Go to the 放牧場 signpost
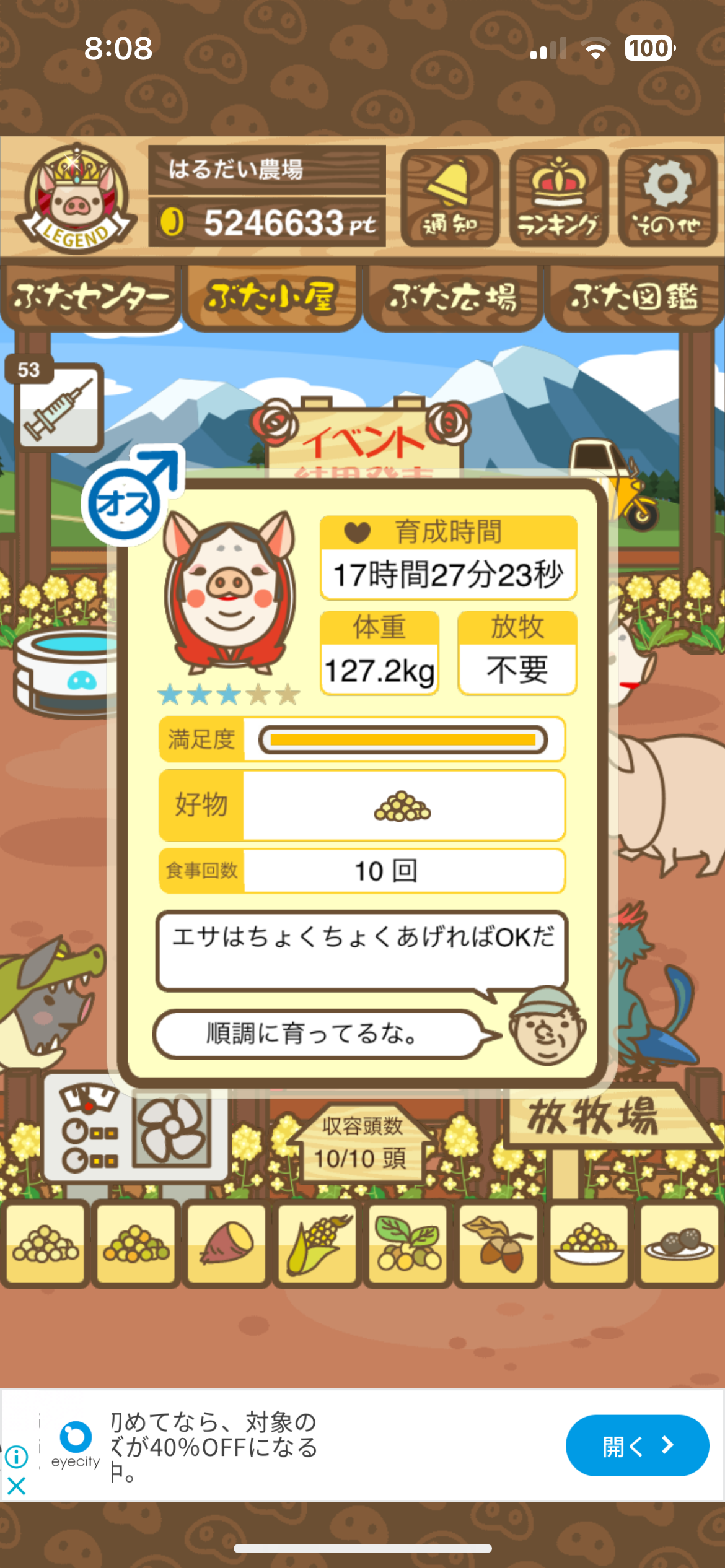This screenshot has height=1568, width=725. (595, 1118)
